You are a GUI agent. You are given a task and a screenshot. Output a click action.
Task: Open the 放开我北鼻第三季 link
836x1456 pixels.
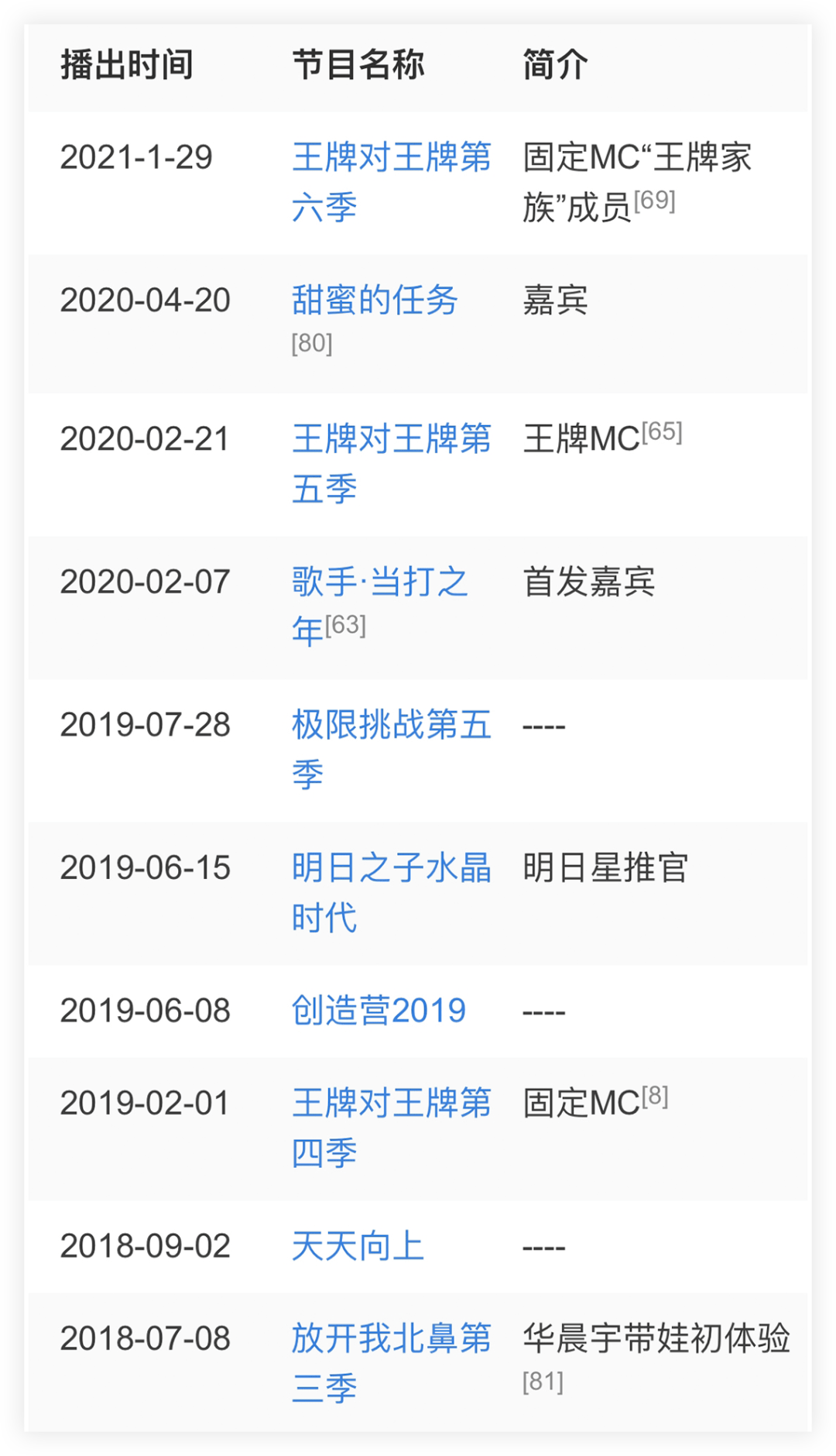pyautogui.click(x=392, y=1363)
